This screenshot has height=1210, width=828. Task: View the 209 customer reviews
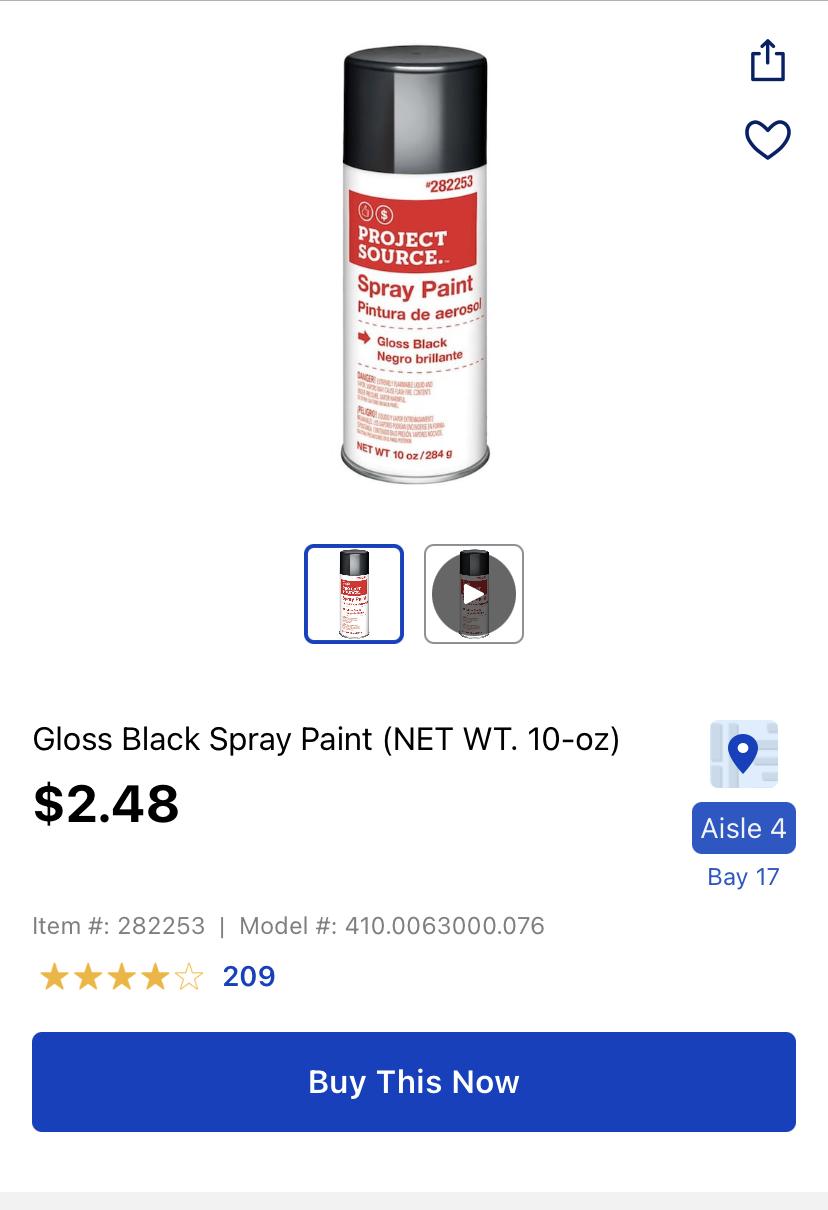[x=248, y=976]
